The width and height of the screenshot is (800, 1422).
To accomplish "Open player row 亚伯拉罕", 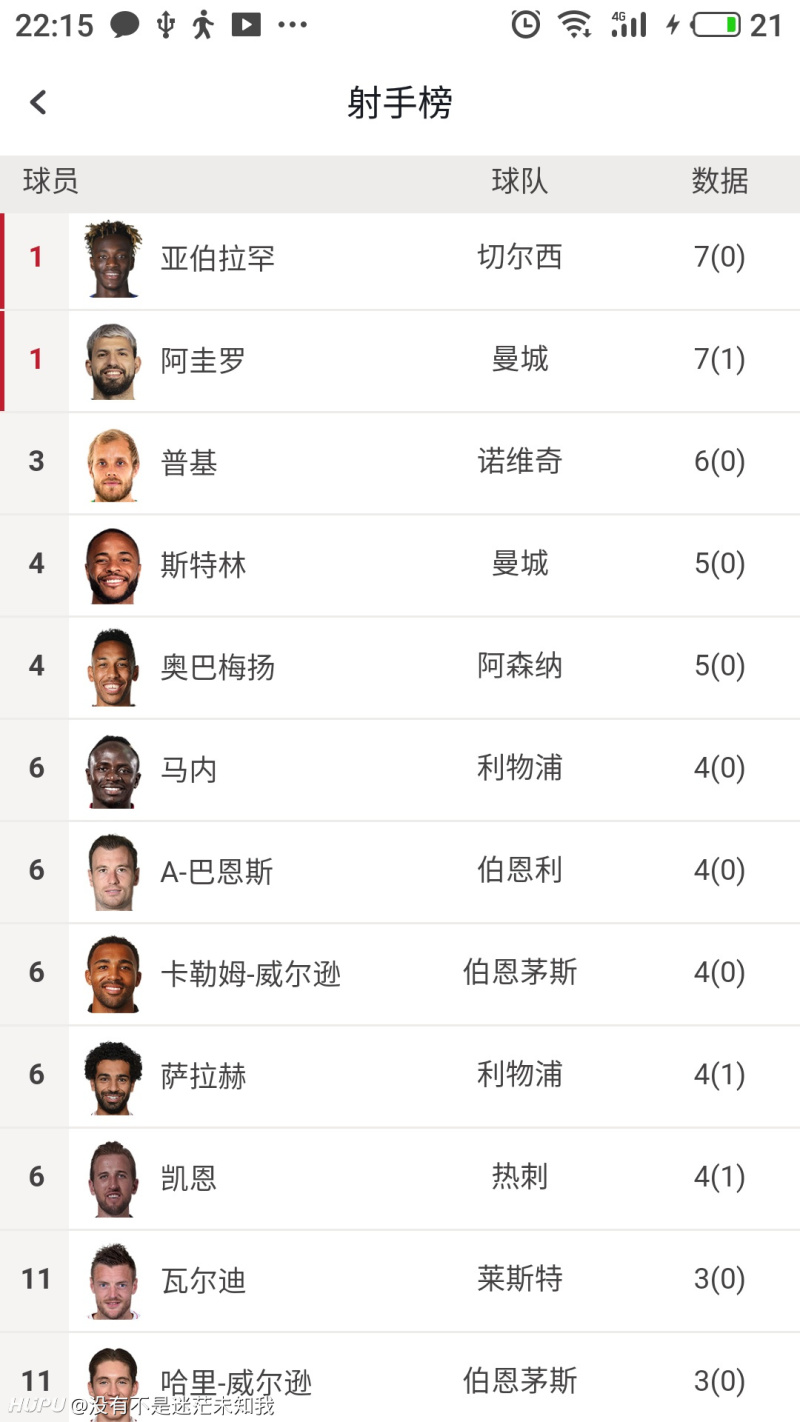I will coord(400,260).
